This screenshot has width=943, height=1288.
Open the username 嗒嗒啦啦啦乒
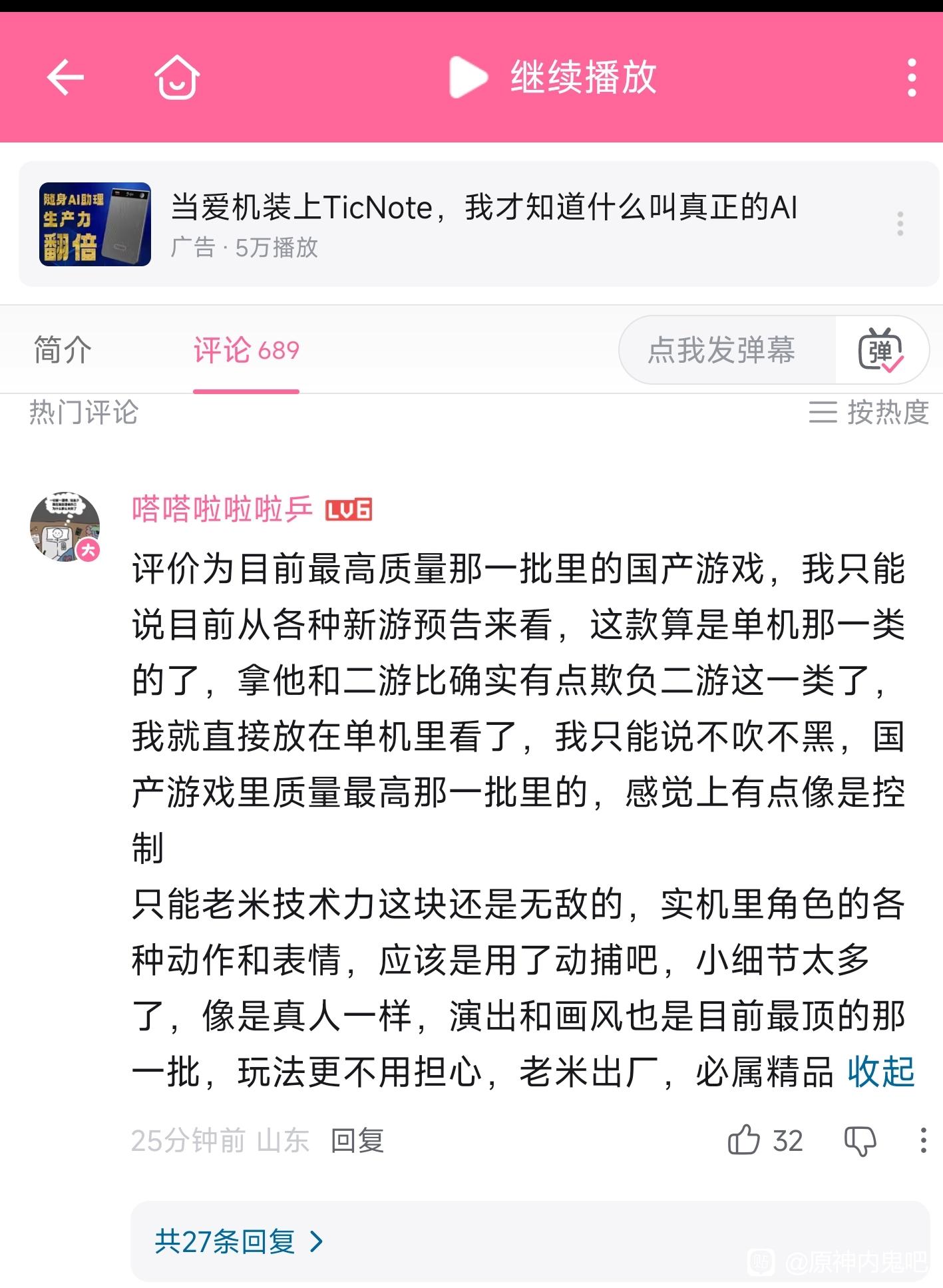[x=222, y=510]
